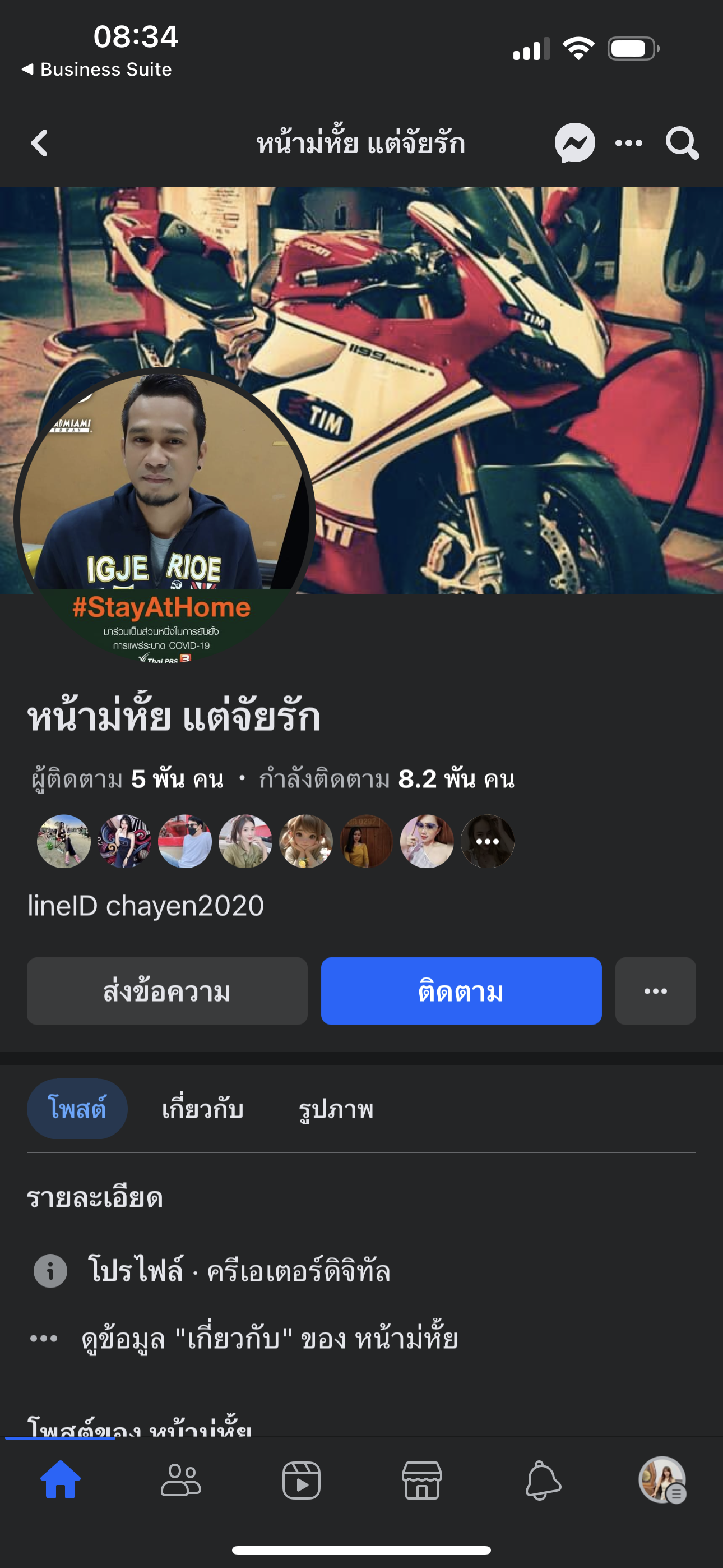Open the notifications bell
The width and height of the screenshot is (723, 1568).
tap(543, 1481)
